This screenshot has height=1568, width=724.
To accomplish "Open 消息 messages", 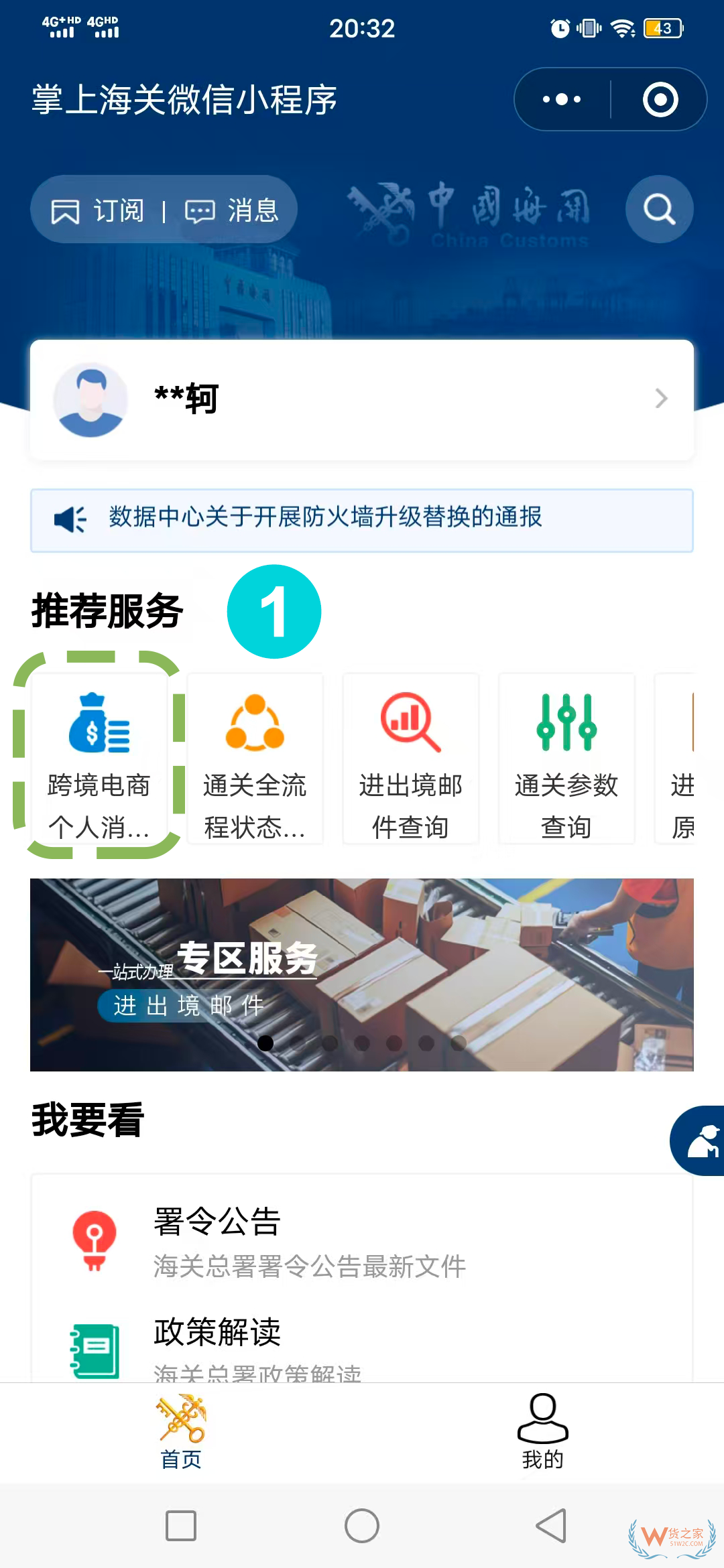I will click(x=232, y=210).
